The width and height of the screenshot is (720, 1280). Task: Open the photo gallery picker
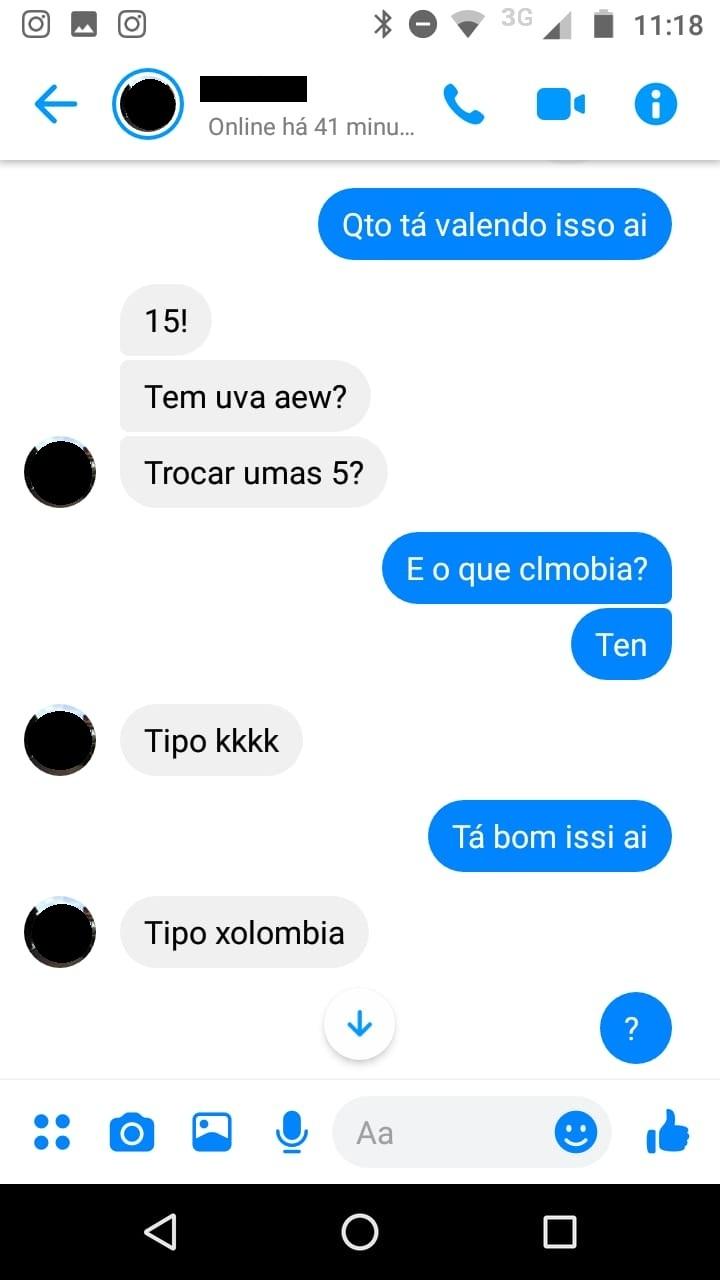(212, 1132)
